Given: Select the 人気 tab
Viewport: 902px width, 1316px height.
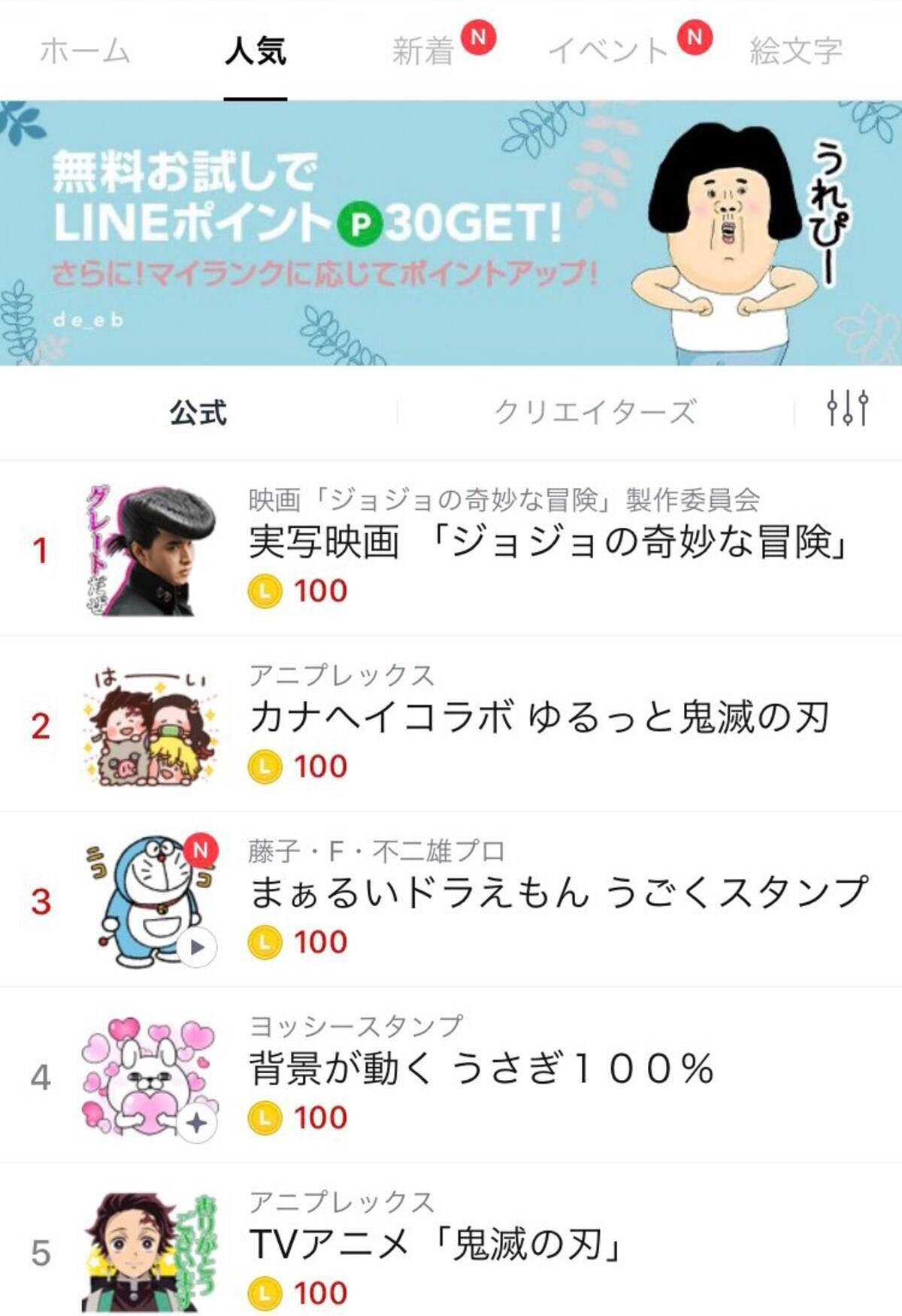Looking at the screenshot, I should [256, 51].
